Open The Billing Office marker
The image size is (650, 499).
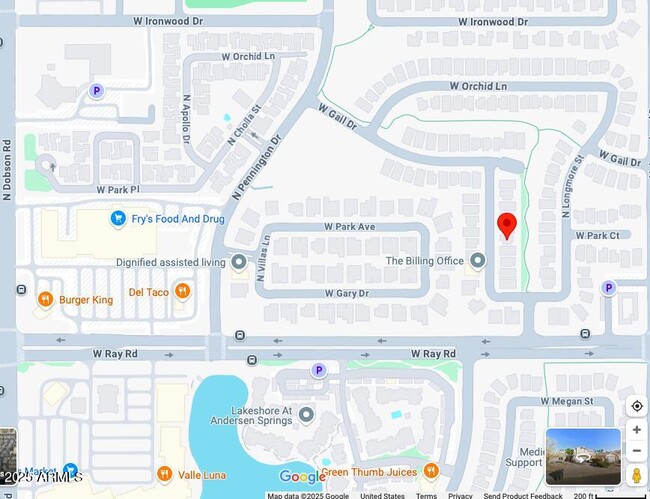coord(478,261)
